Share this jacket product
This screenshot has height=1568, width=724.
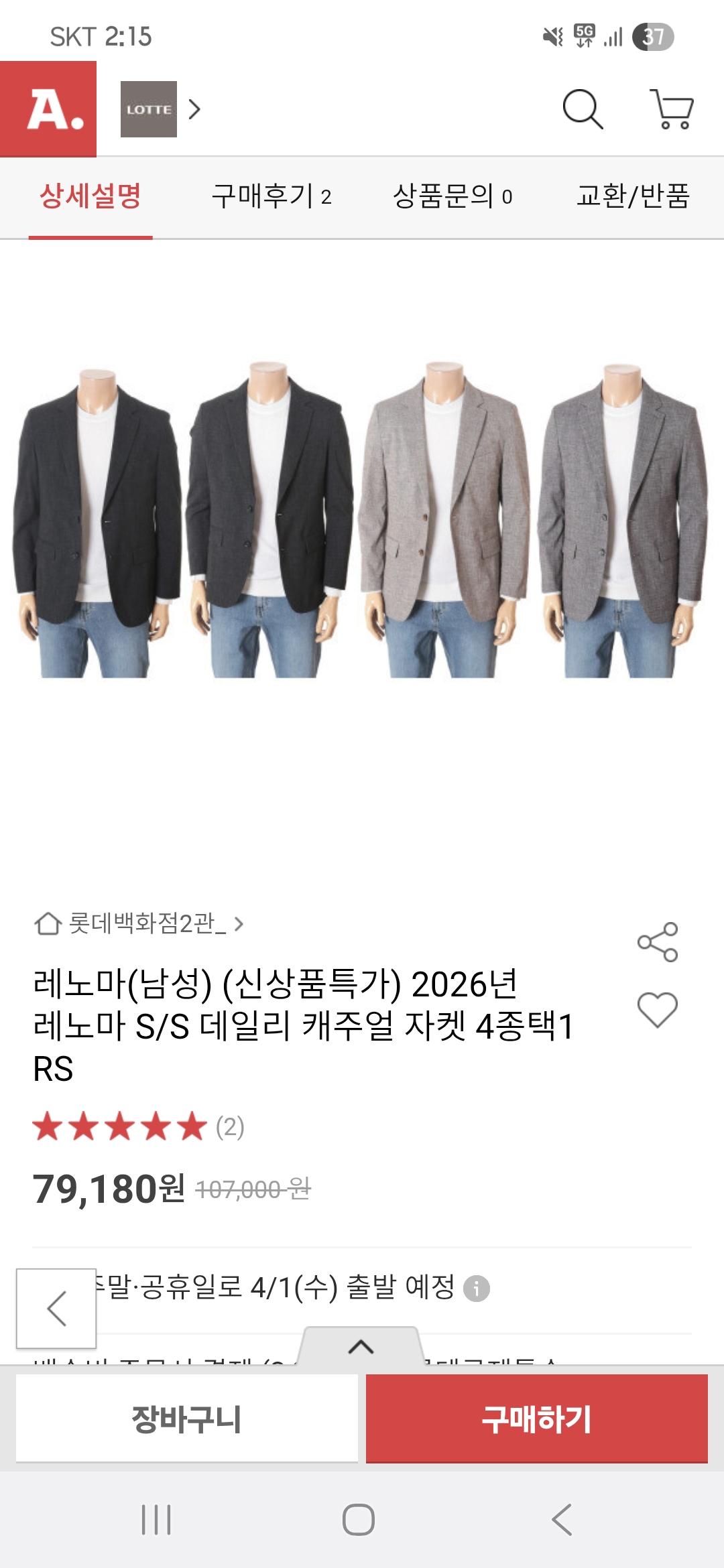click(x=658, y=942)
